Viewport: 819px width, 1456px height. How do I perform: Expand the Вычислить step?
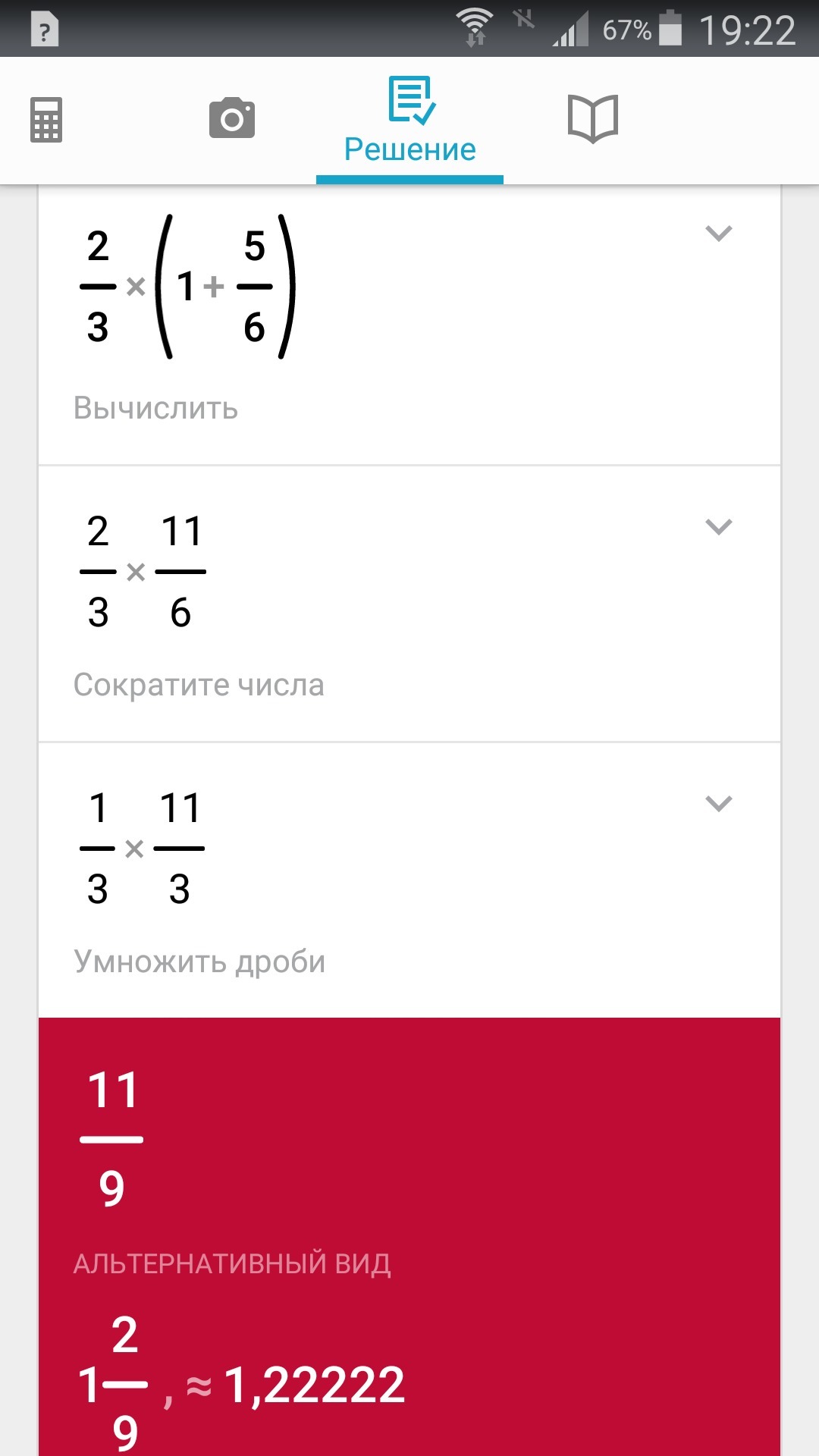(x=718, y=233)
